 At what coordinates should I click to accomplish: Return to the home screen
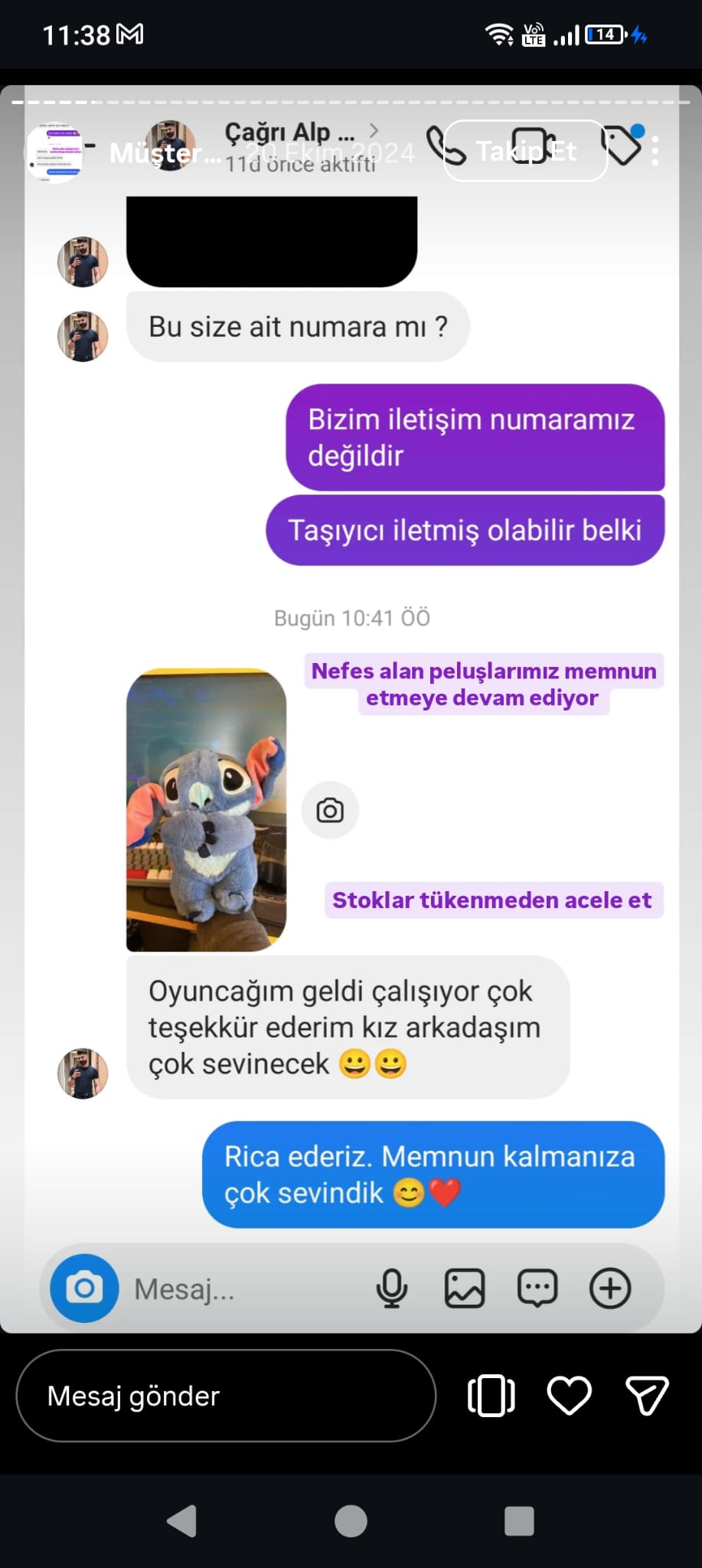[x=351, y=1521]
